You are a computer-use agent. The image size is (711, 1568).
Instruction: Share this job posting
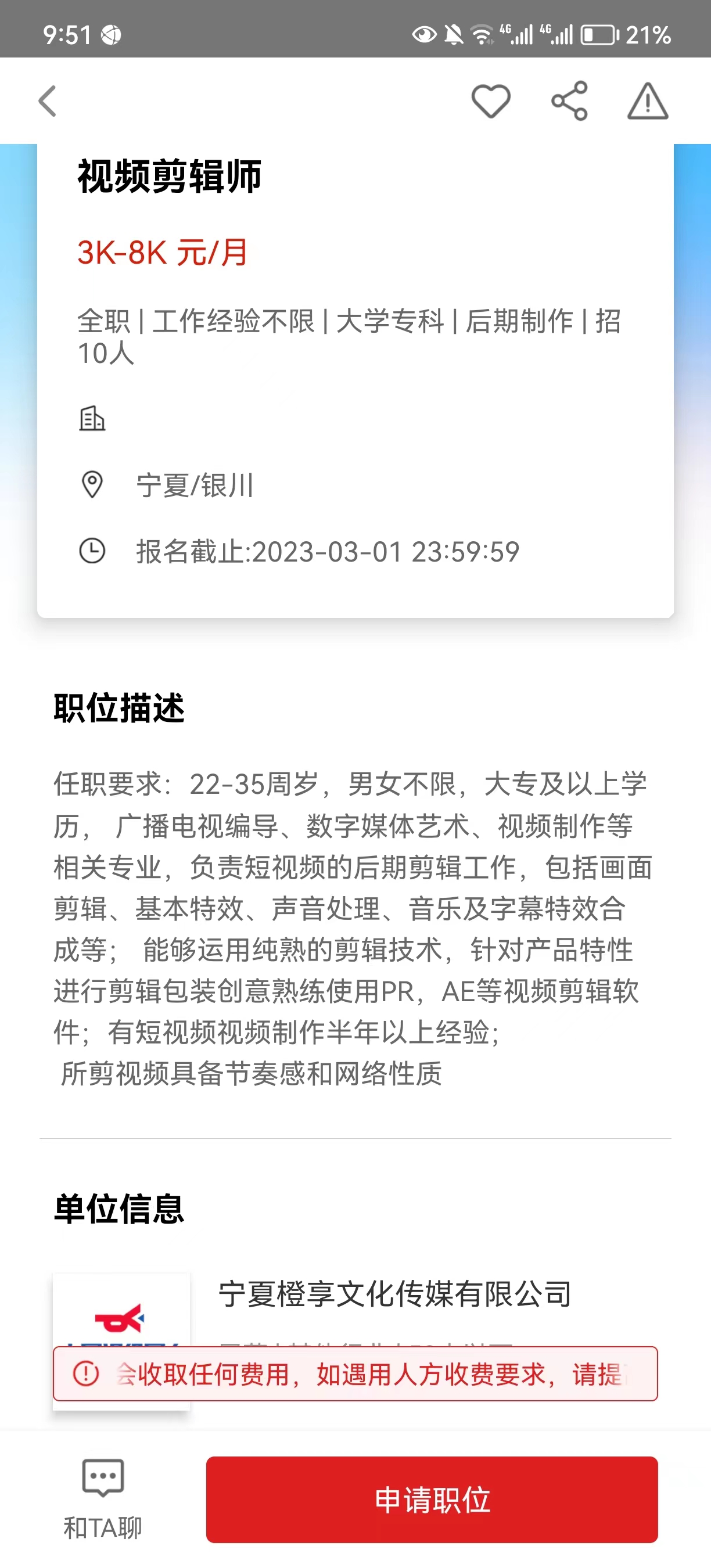click(x=569, y=101)
